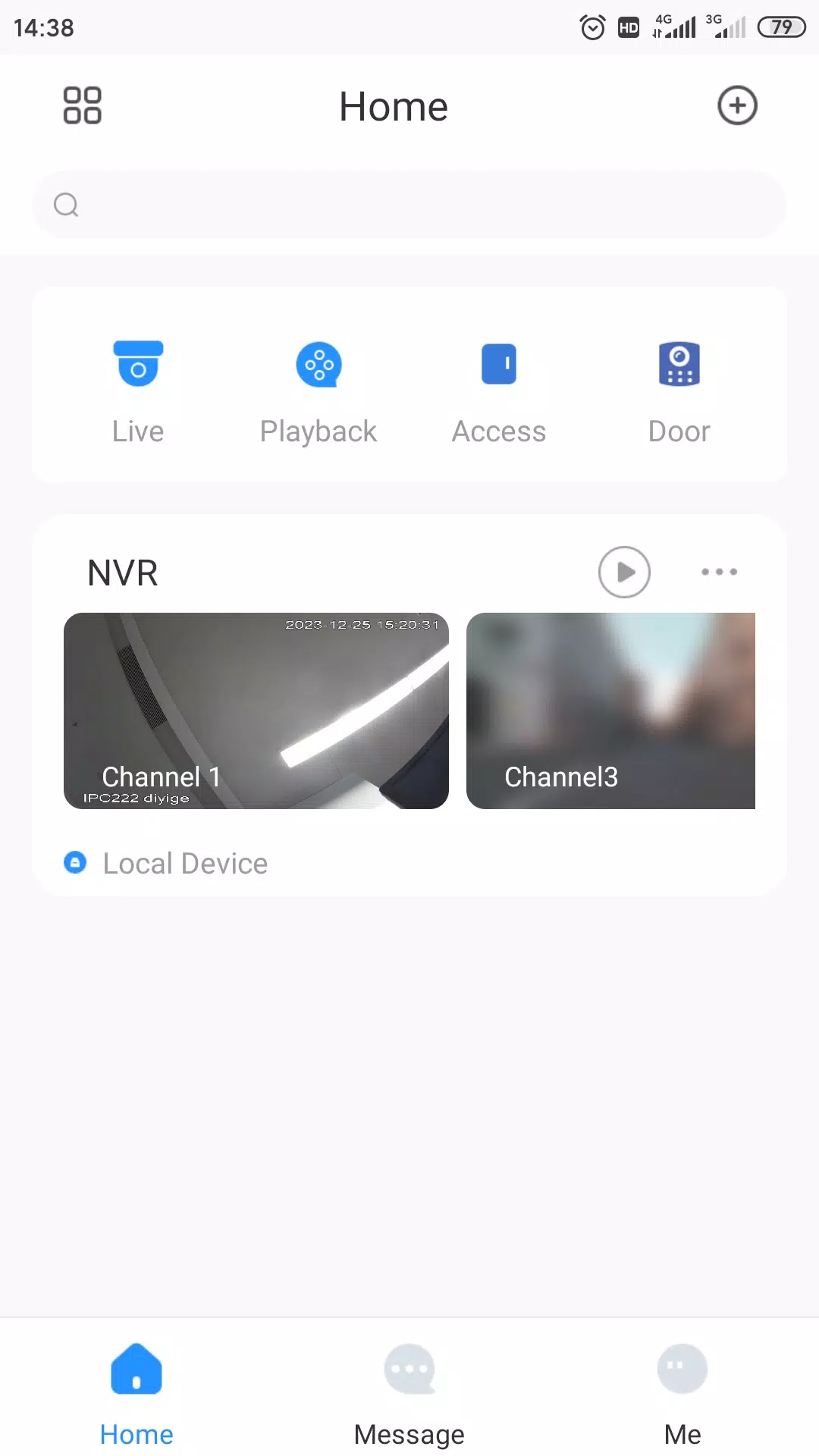Open Channel 1 camera thumbnail
The height and width of the screenshot is (1456, 819).
point(256,711)
